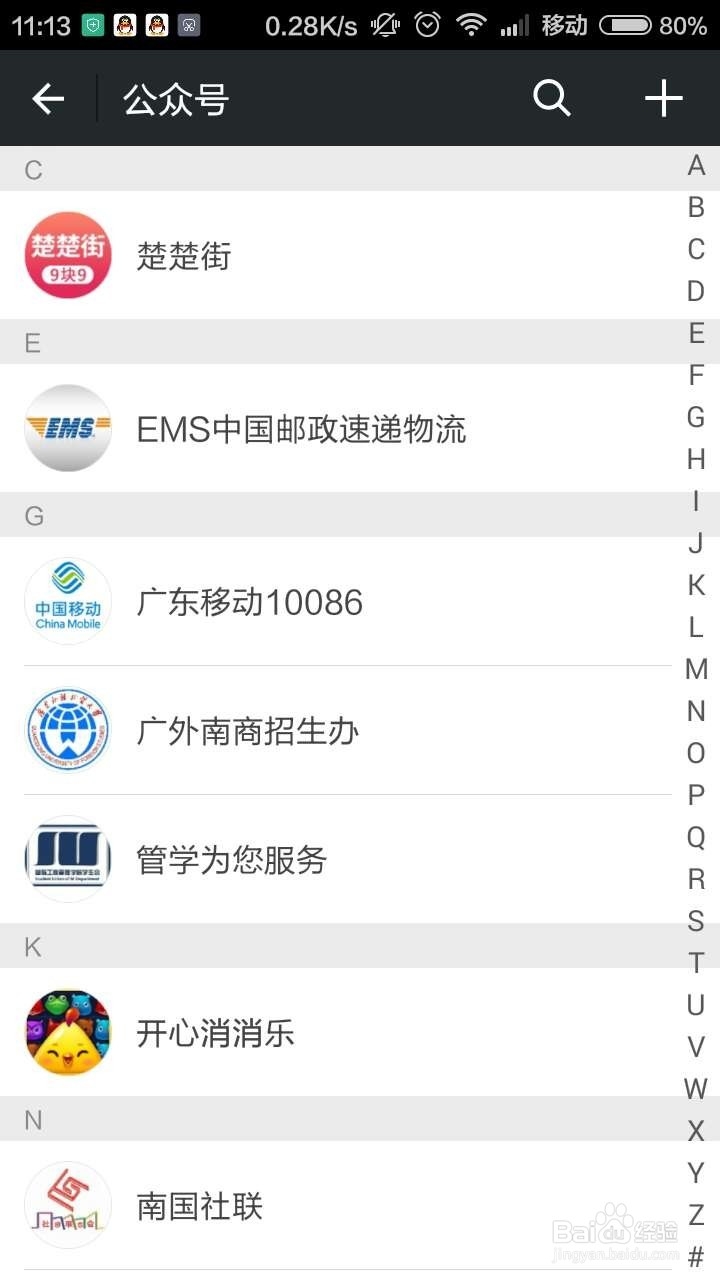Tap the 开心消消乐 game avatar
Screen dimensions: 720x1280
pos(67,1032)
